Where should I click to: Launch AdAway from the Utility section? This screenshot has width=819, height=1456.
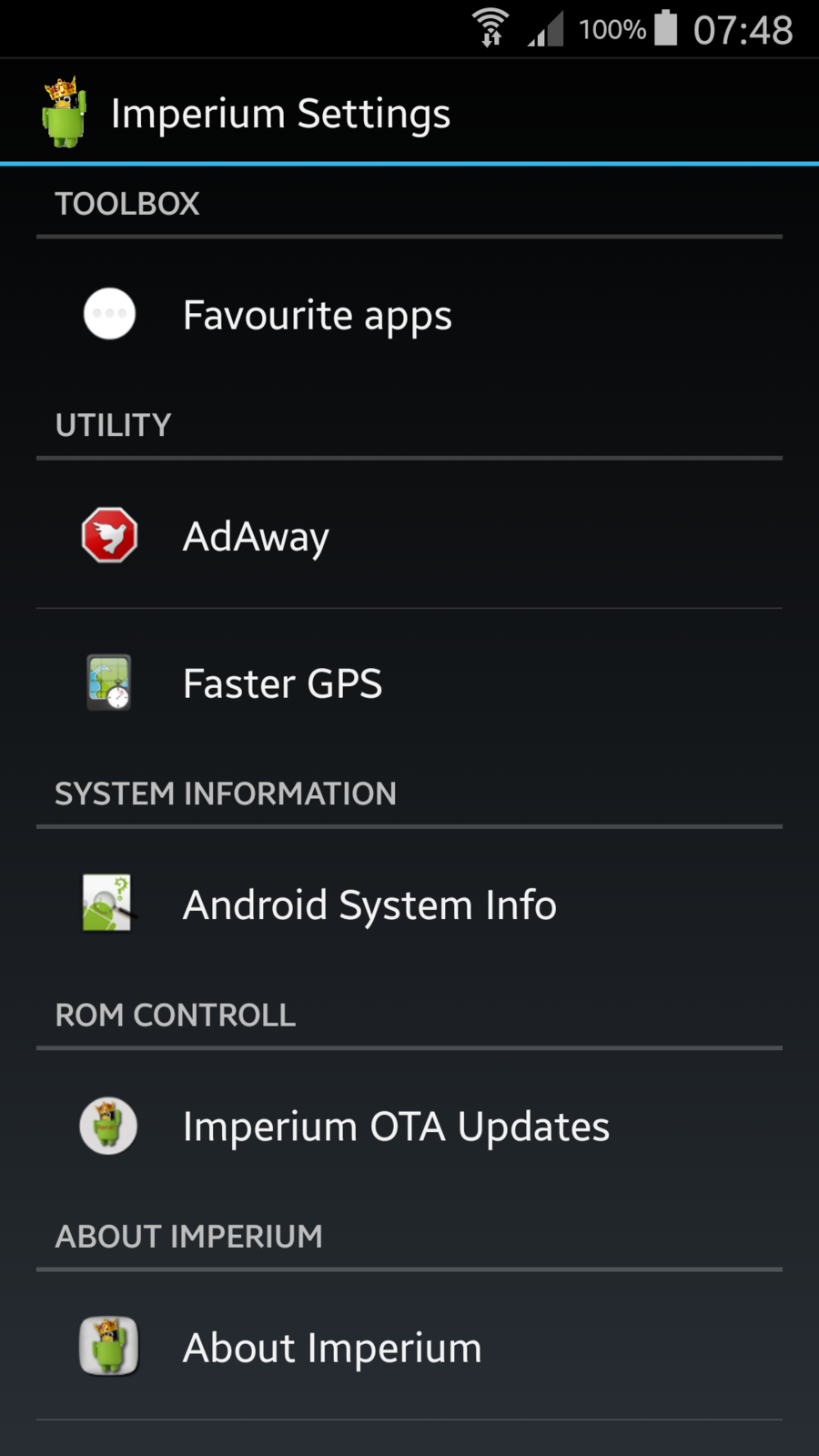click(x=256, y=537)
